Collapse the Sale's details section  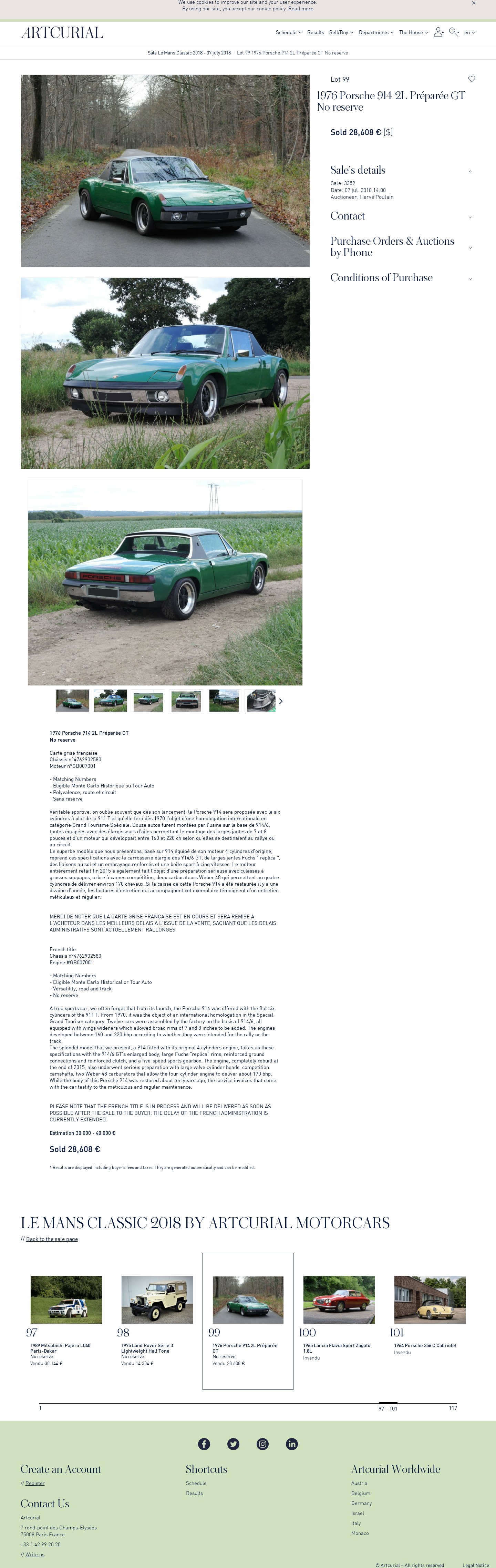(x=470, y=171)
